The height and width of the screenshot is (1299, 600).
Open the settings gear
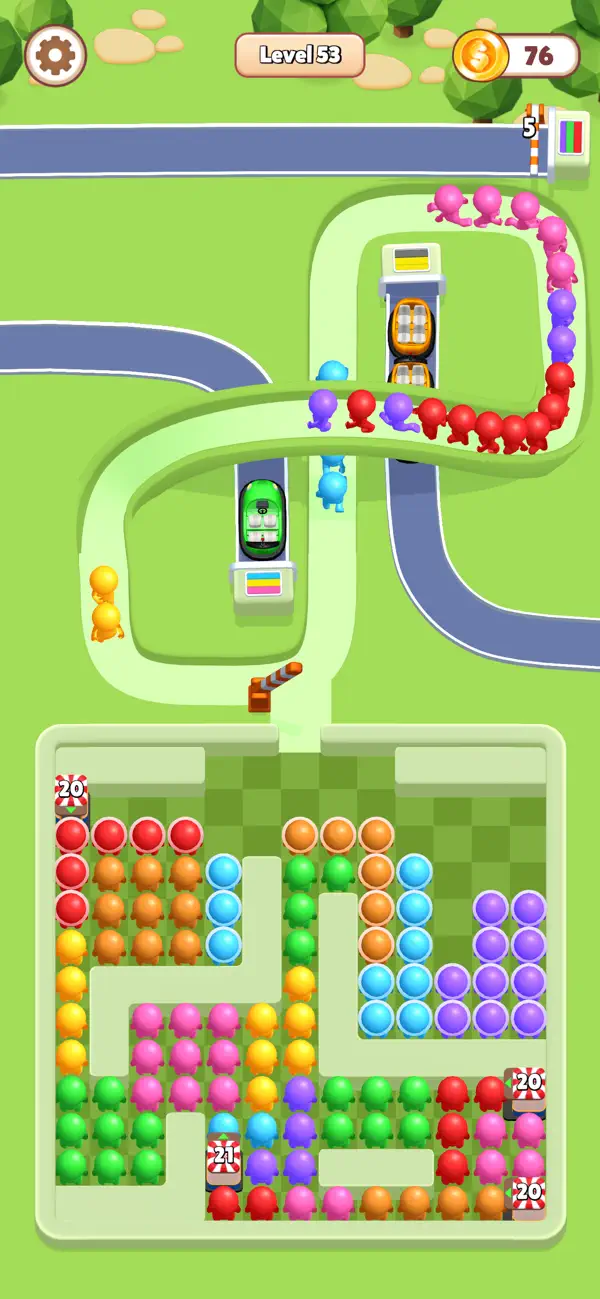pos(55,55)
